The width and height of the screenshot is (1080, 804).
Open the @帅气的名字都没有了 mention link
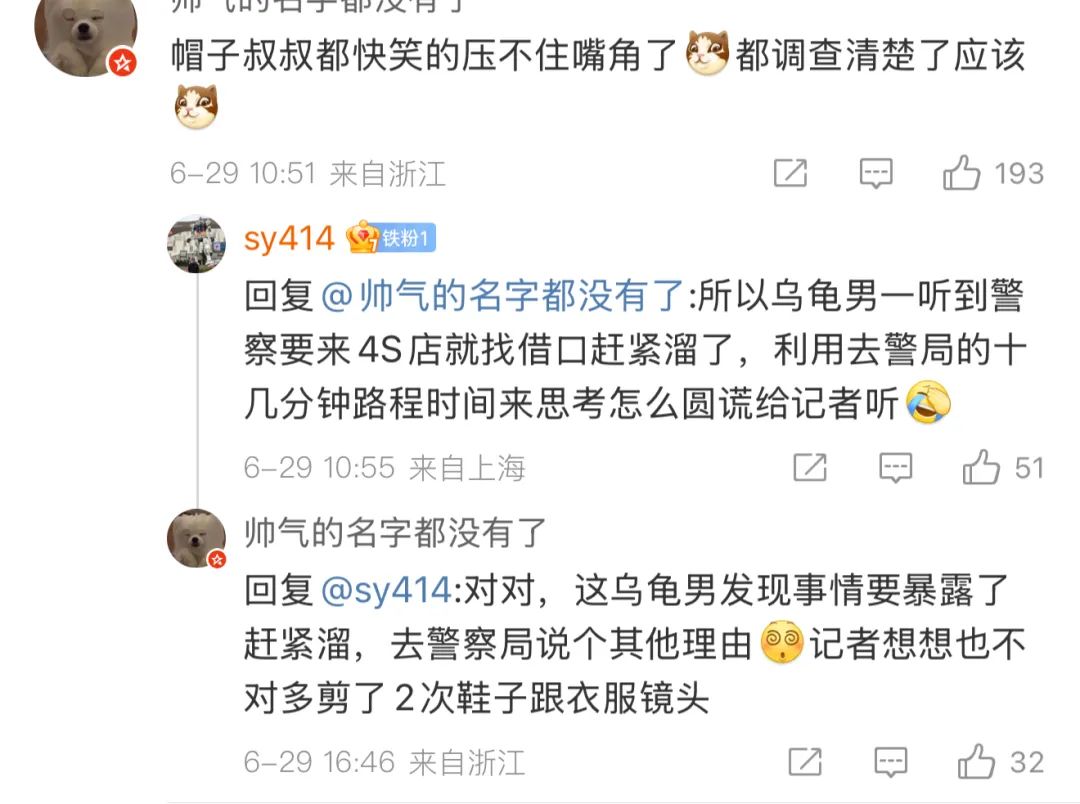point(500,296)
